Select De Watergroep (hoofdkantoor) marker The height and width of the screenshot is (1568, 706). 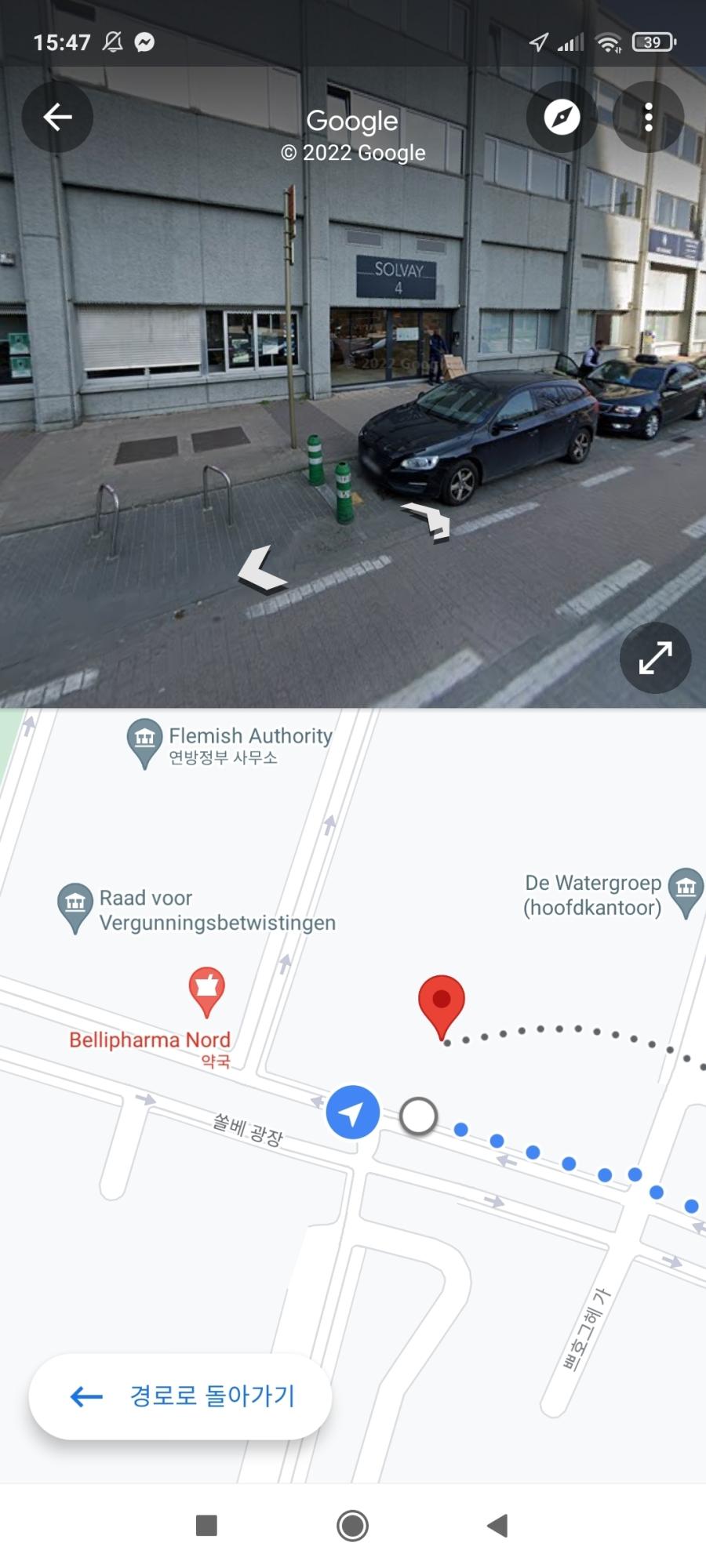[x=686, y=889]
